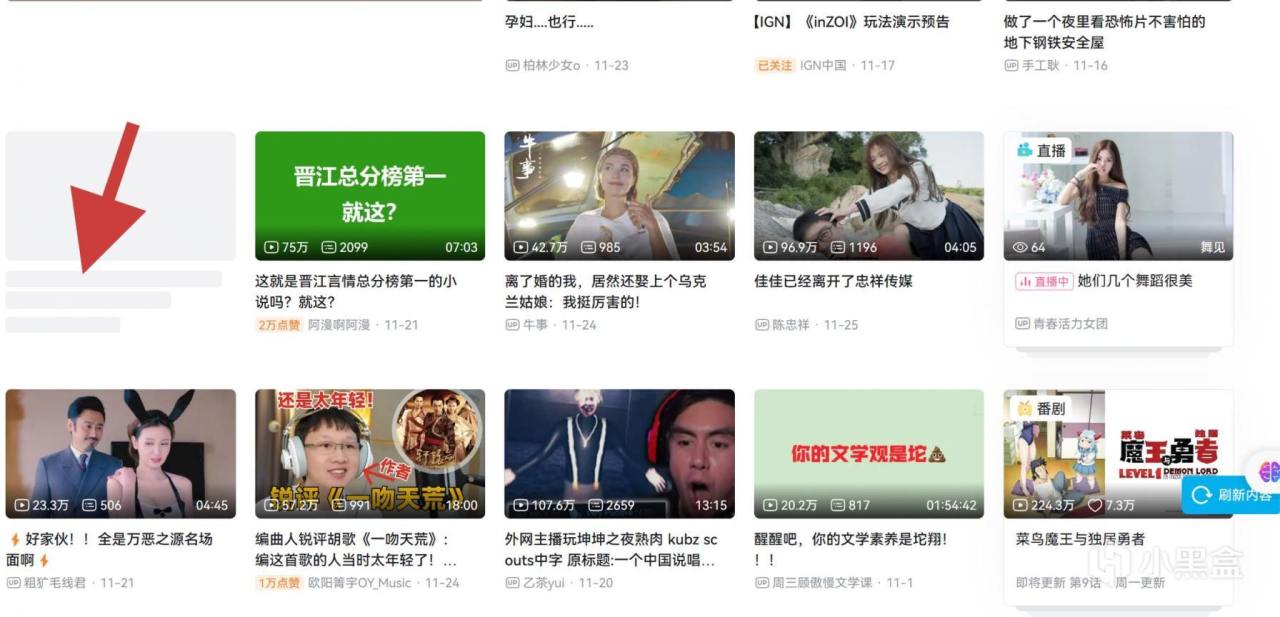Open the 晋江总分榜第一 video card
Screen dimensions: 1280x617
point(369,195)
